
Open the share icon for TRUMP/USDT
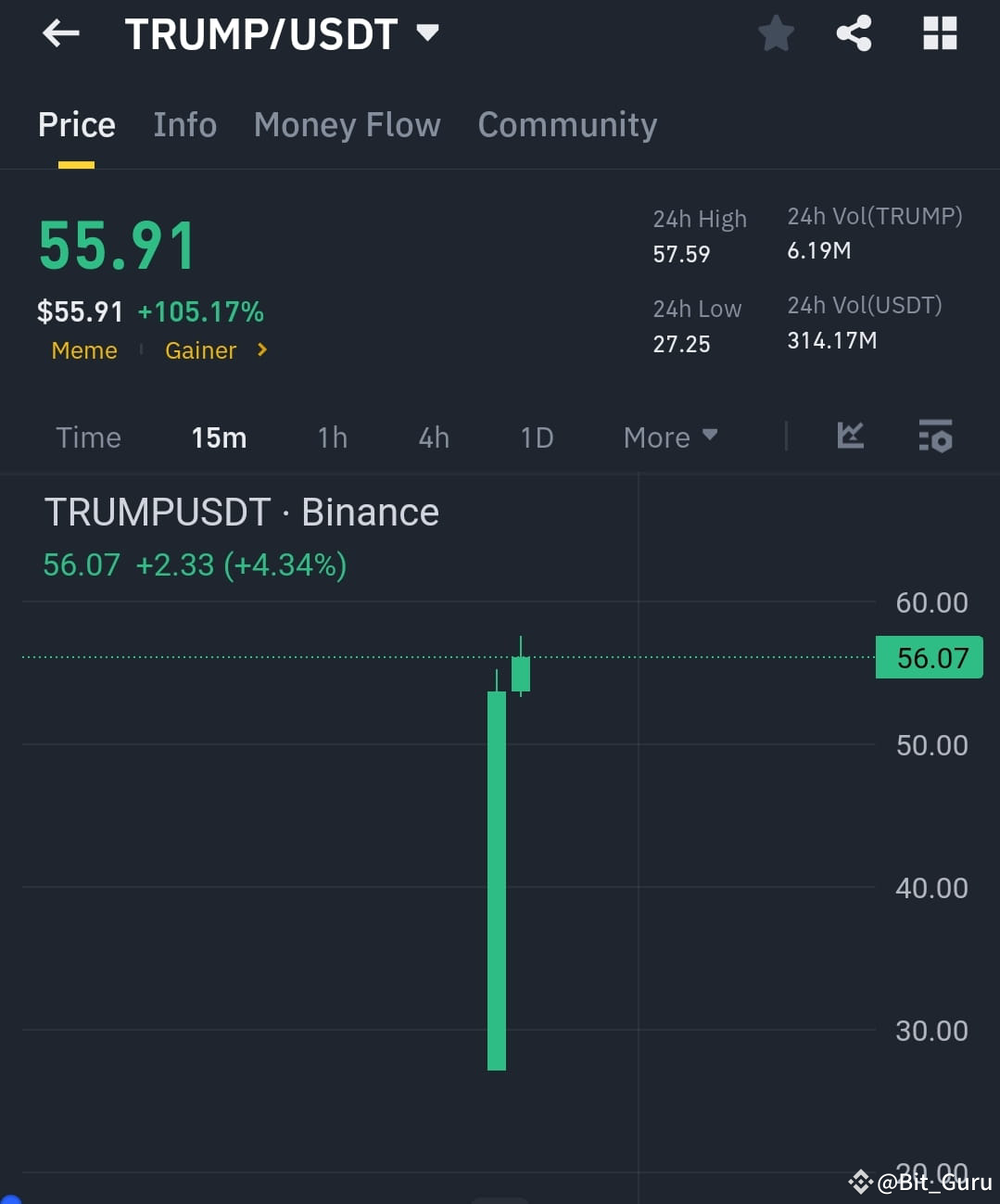coord(854,33)
